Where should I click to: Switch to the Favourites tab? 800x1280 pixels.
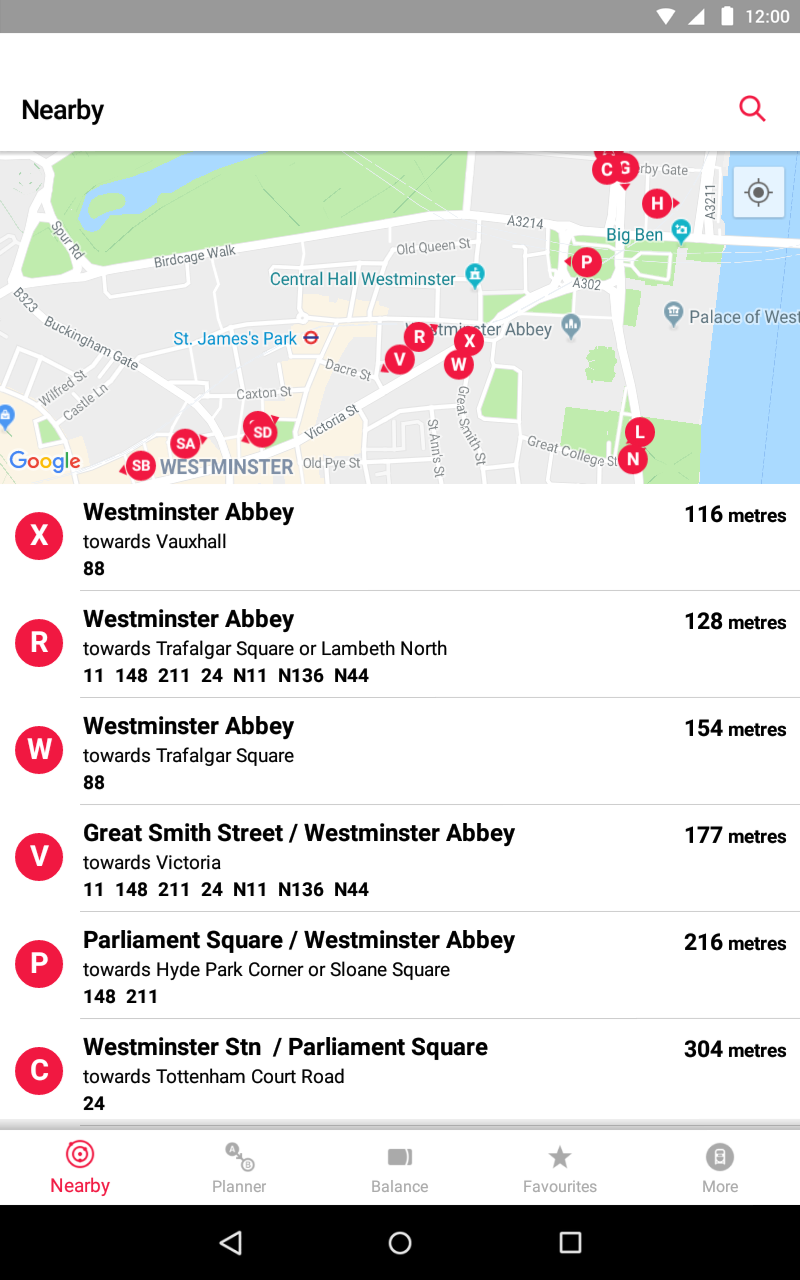click(560, 1168)
